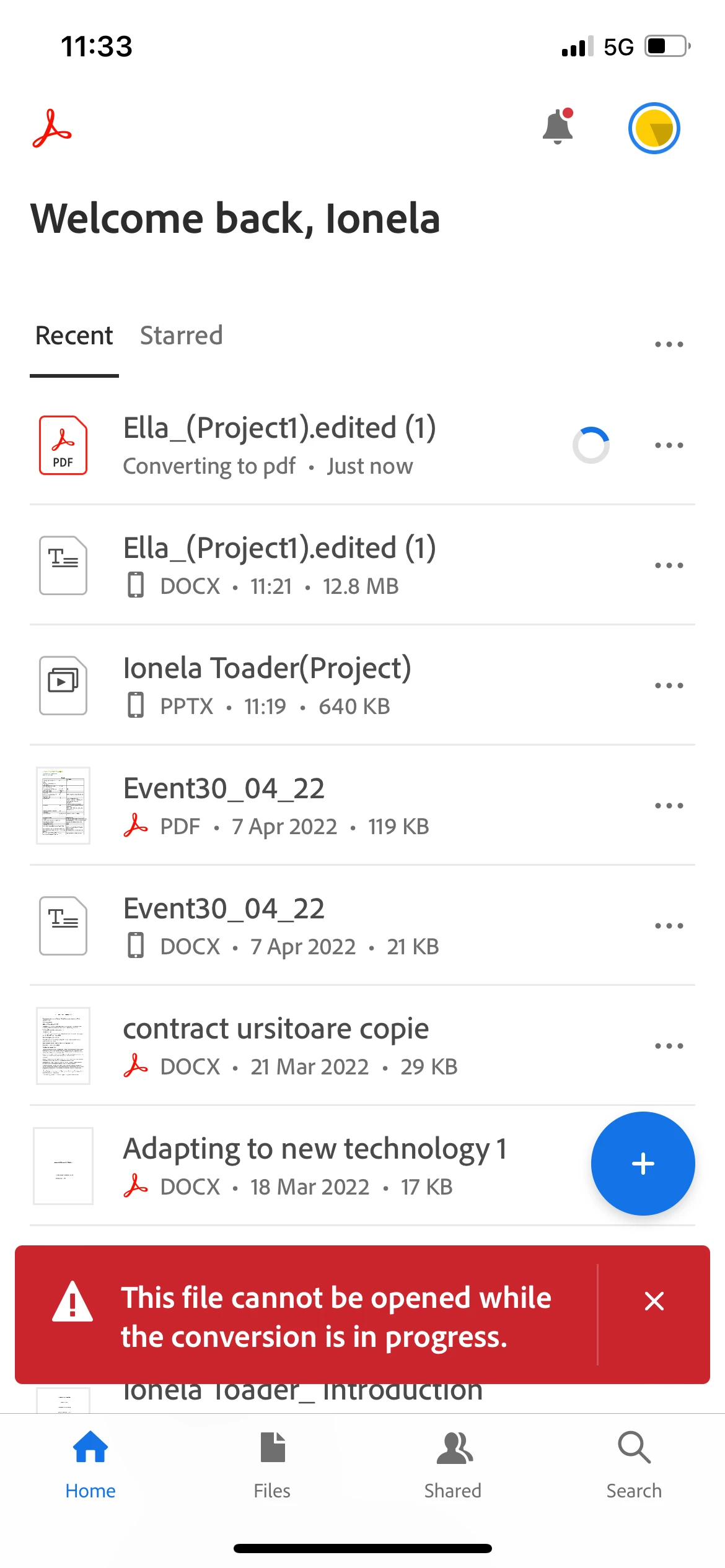Viewport: 725px width, 1568px height.
Task: Open the notifications bell
Action: pyautogui.click(x=558, y=127)
